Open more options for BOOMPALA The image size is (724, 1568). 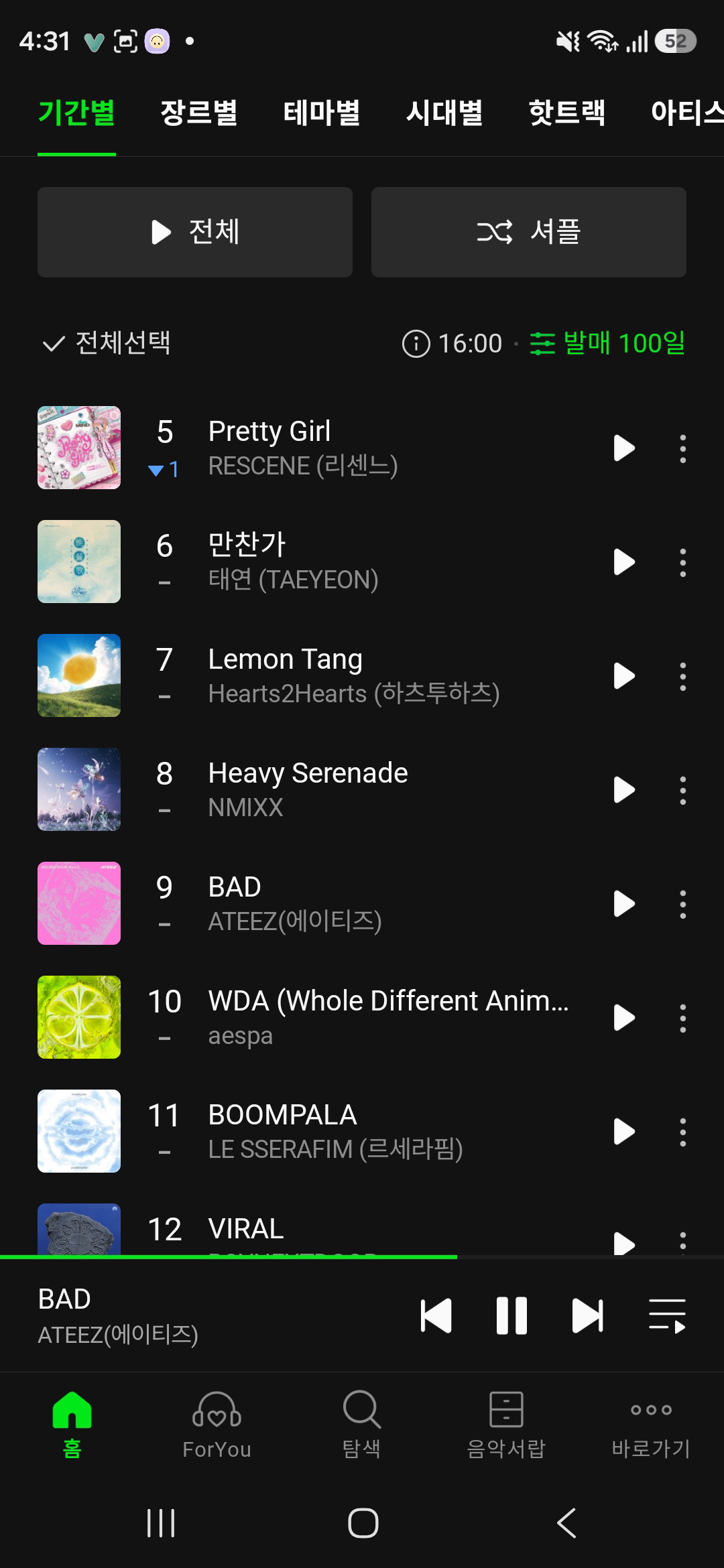683,1132
